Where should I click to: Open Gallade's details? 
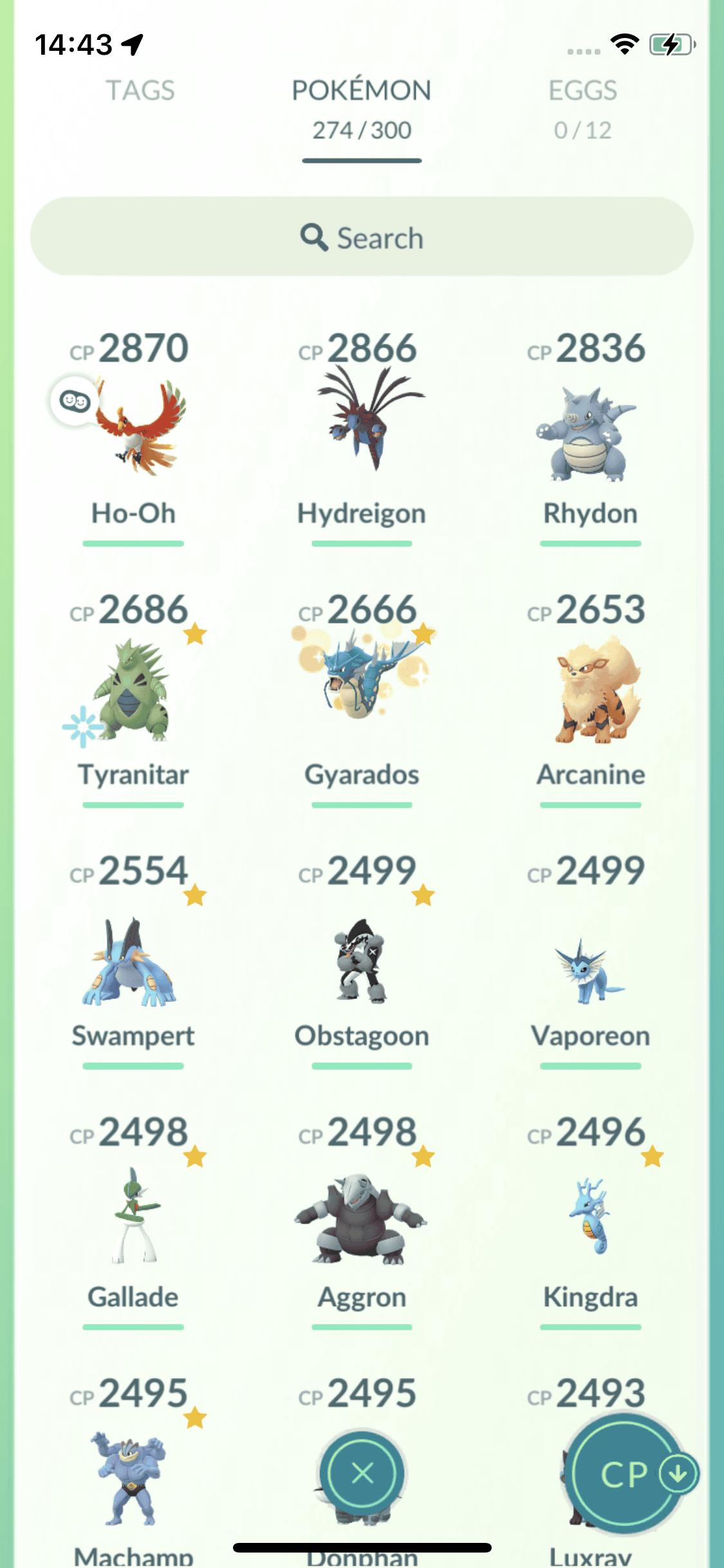(133, 1217)
